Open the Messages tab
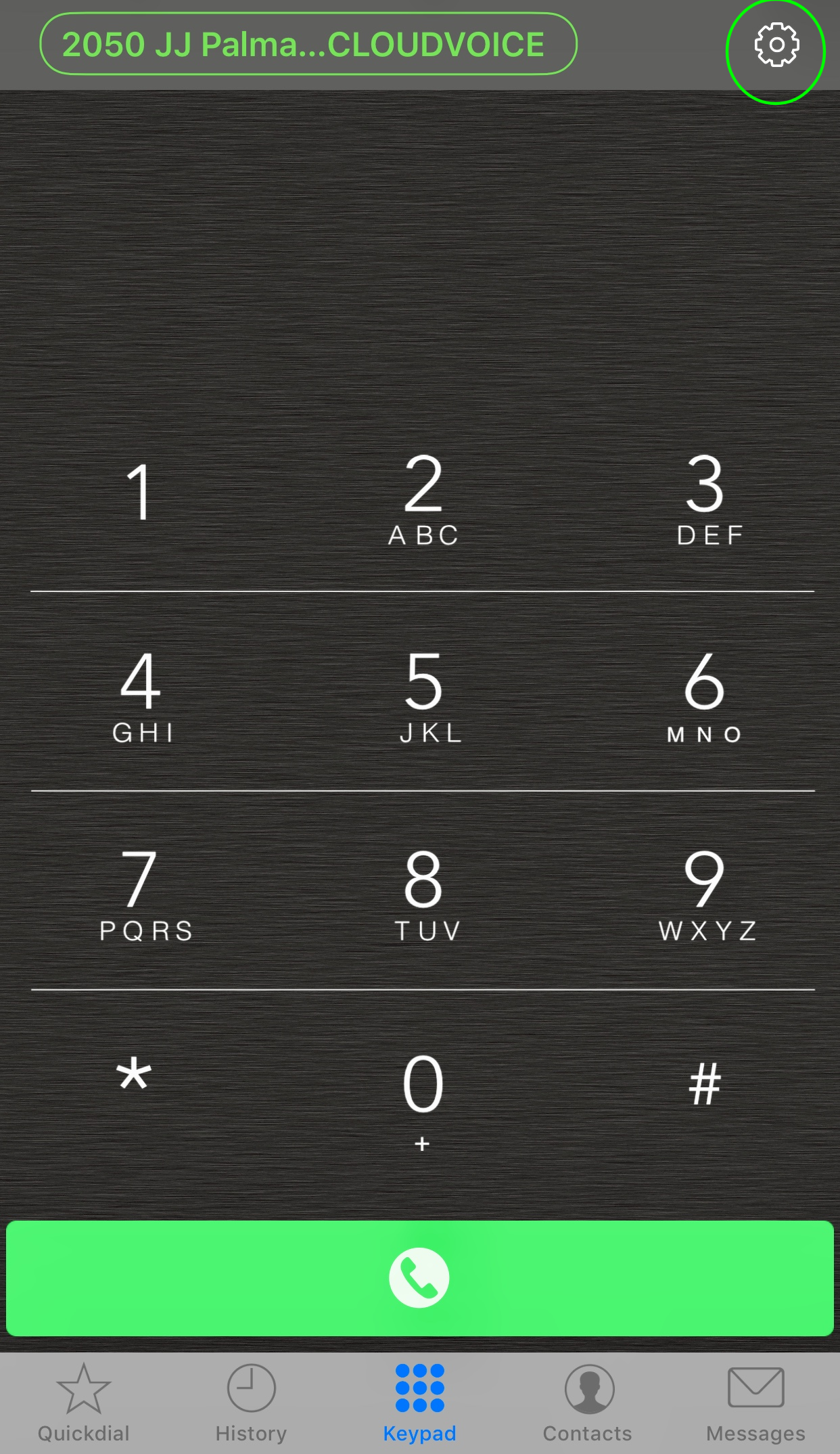Viewport: 840px width, 1454px height. [x=755, y=1403]
